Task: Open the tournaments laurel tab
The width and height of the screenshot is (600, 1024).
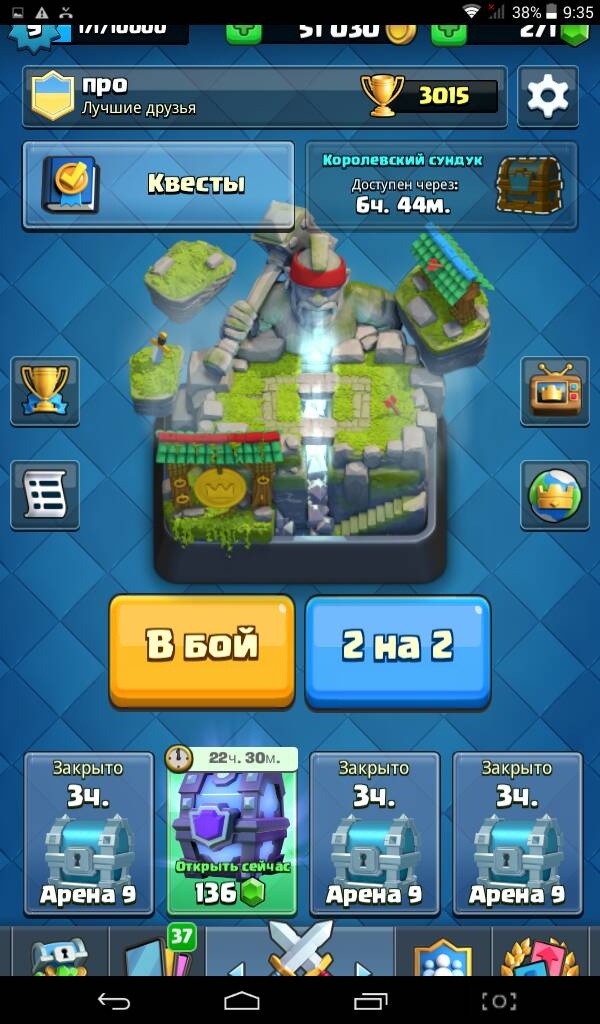Action: click(x=539, y=951)
